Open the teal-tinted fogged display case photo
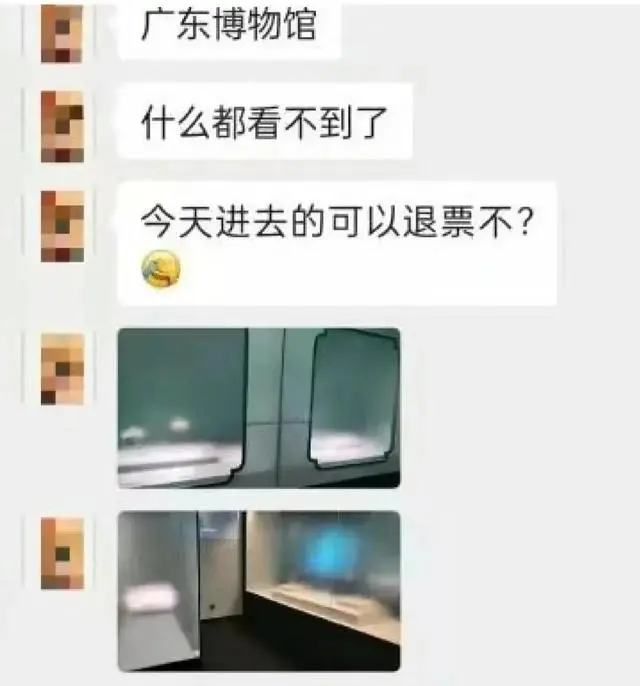The image size is (640, 686). (258, 407)
